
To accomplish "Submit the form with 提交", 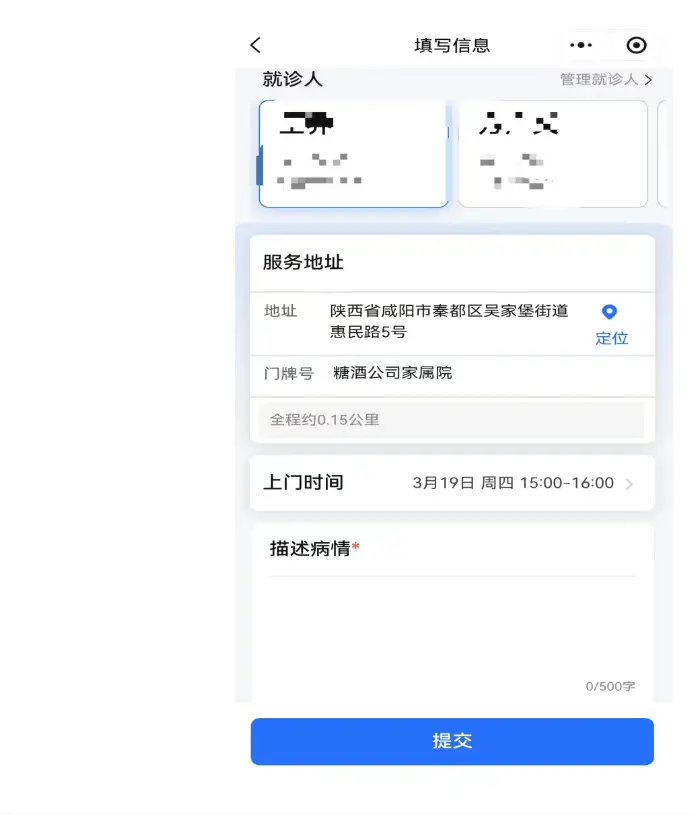I will 452,741.
